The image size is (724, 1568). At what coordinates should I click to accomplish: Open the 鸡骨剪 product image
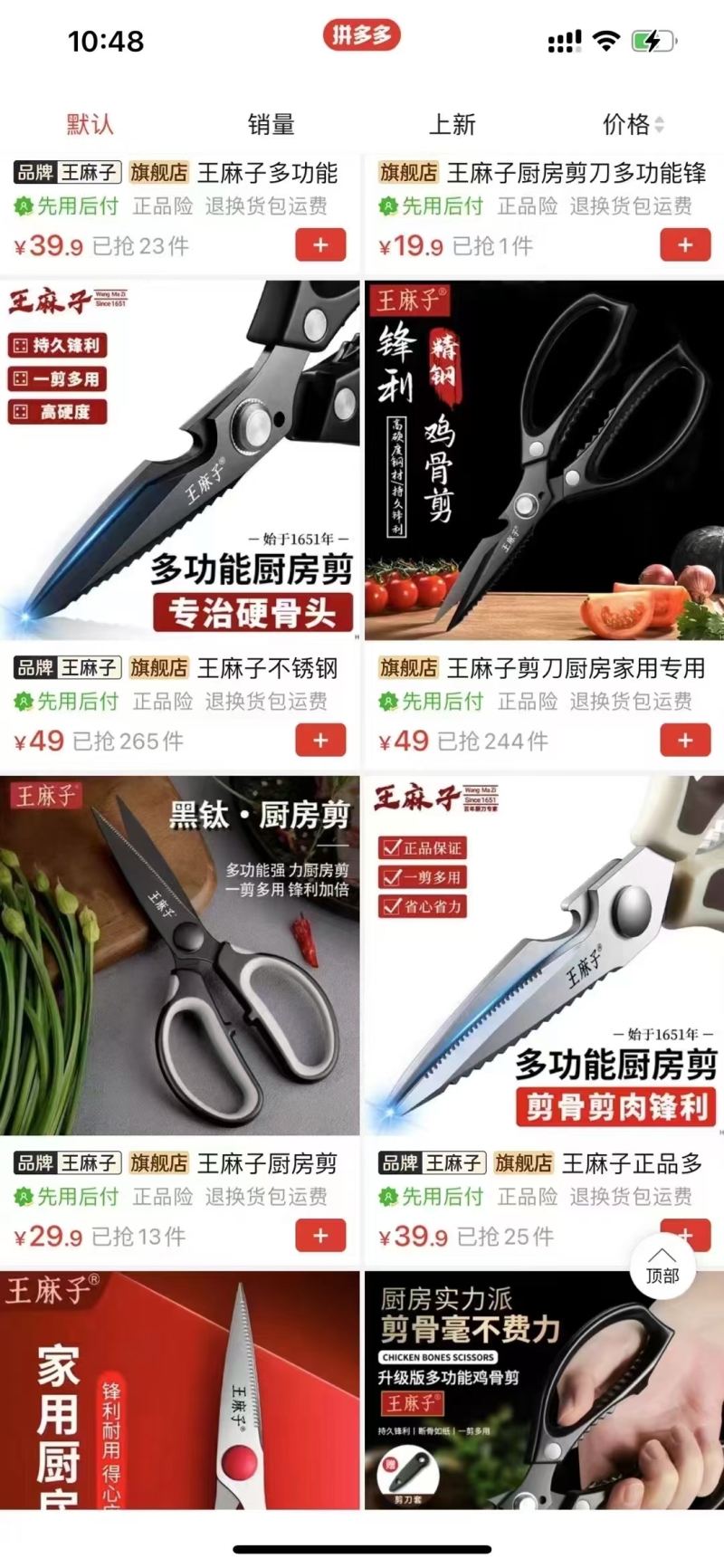[x=544, y=460]
